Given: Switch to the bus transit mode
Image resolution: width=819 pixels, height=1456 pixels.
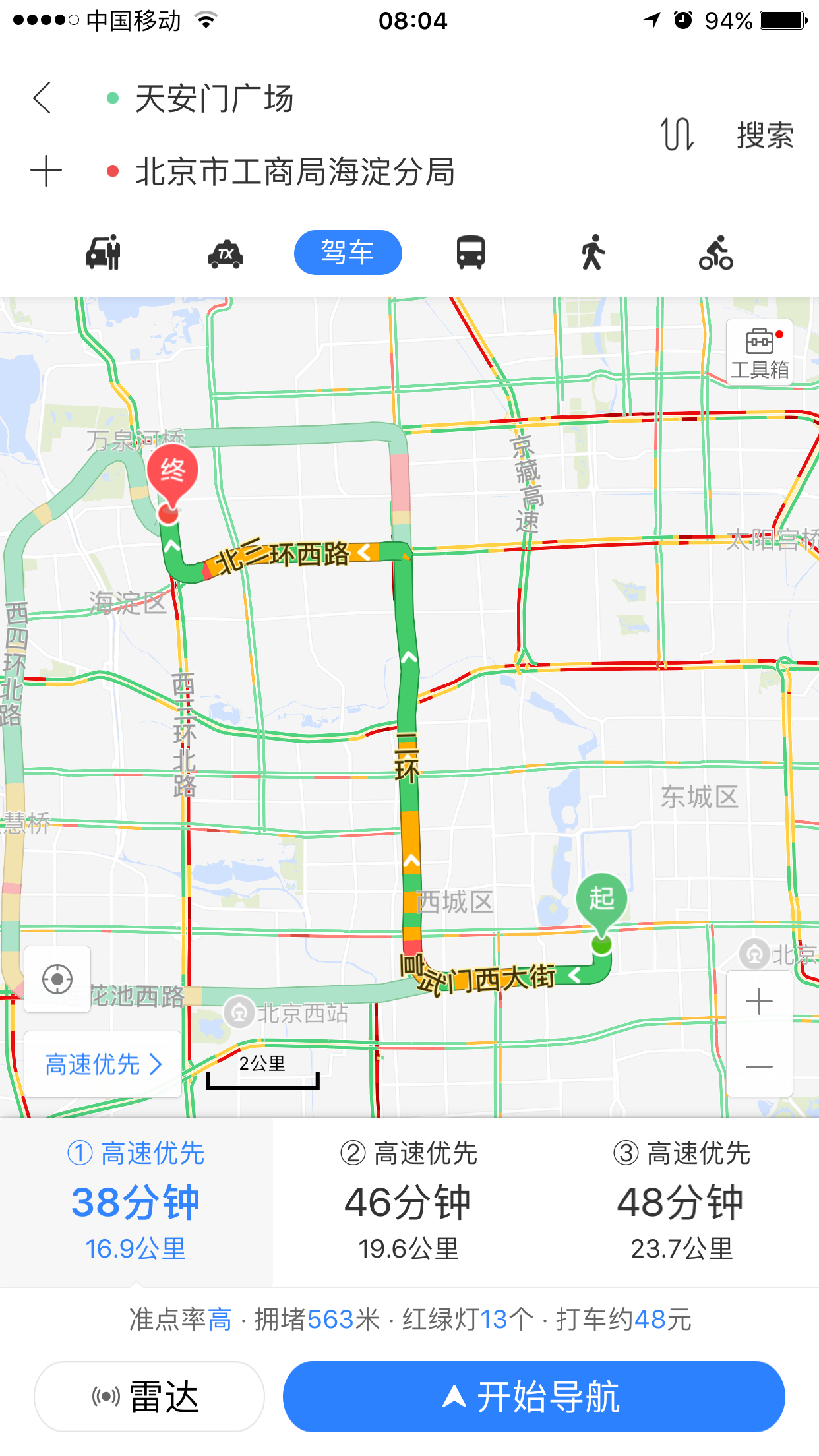Looking at the screenshot, I should pyautogui.click(x=471, y=253).
